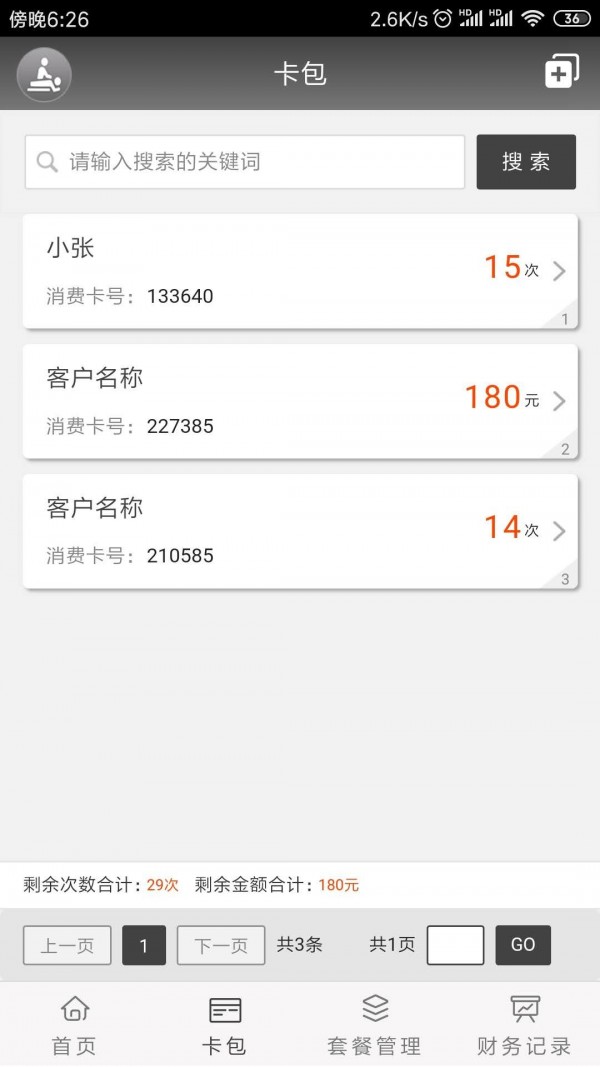Image resolution: width=600 pixels, height=1067 pixels.
Task: Open the card numbered 227385
Action: click(x=300, y=401)
